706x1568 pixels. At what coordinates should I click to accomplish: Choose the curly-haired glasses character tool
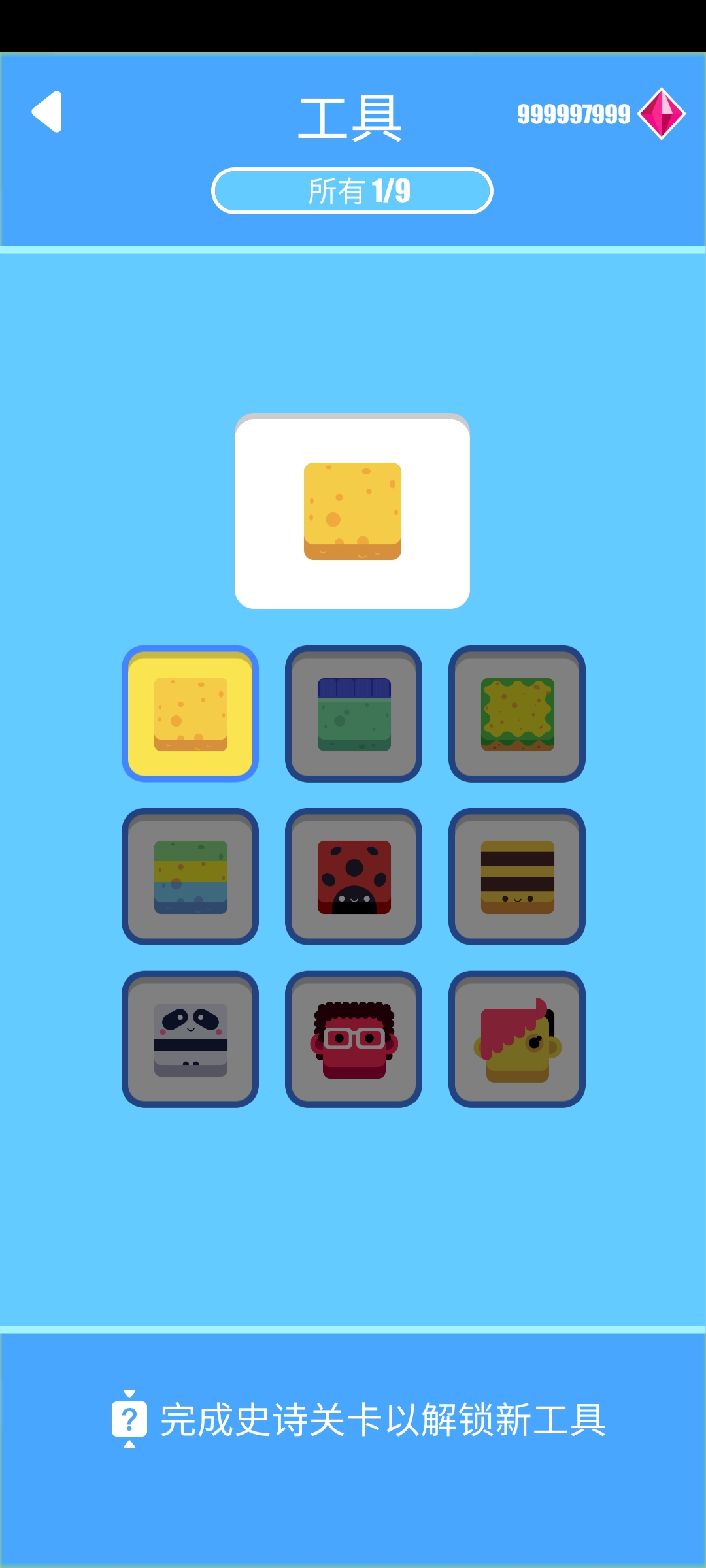[354, 1039]
